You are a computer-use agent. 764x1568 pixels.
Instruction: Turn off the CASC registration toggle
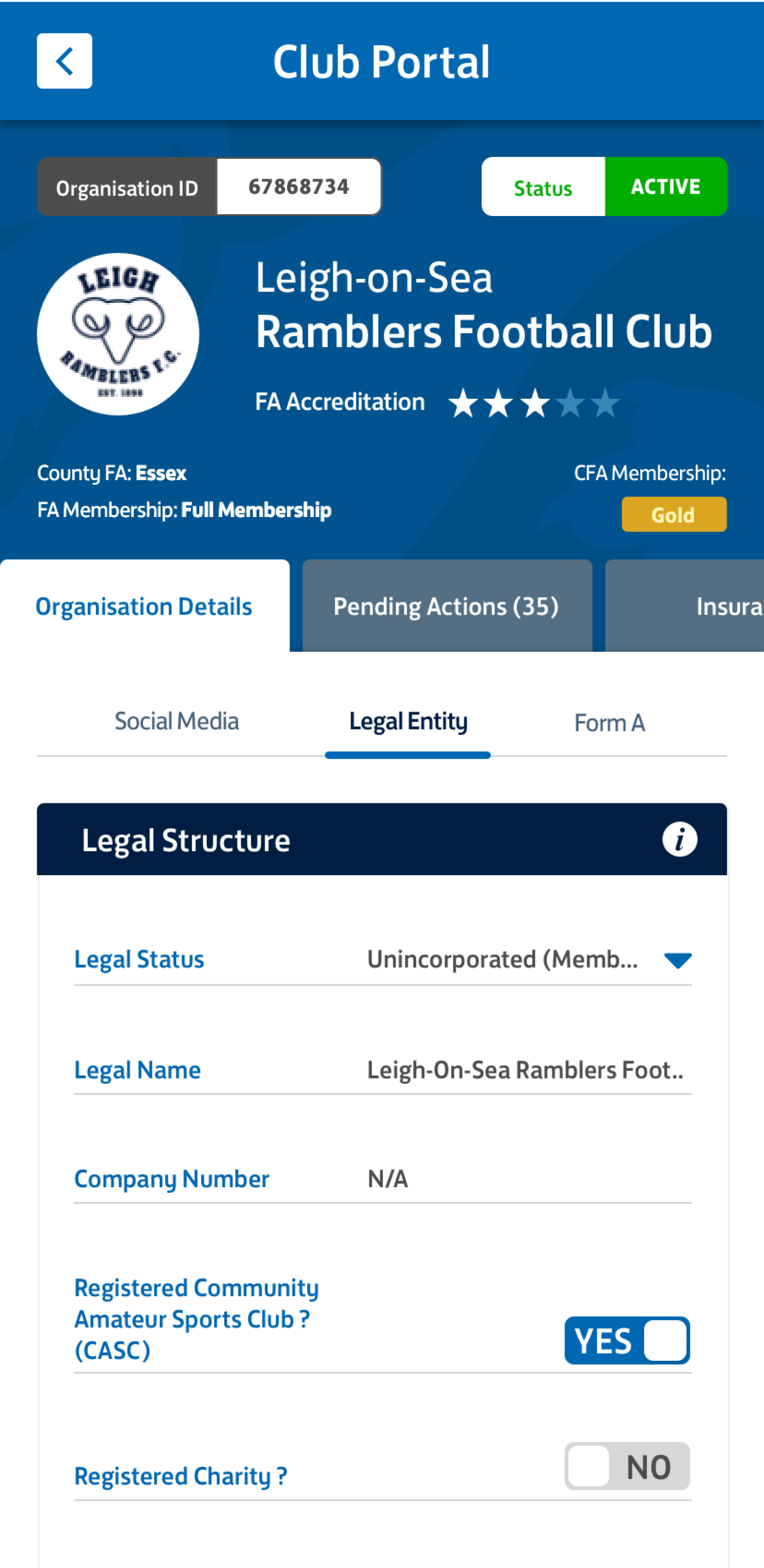pos(627,1340)
